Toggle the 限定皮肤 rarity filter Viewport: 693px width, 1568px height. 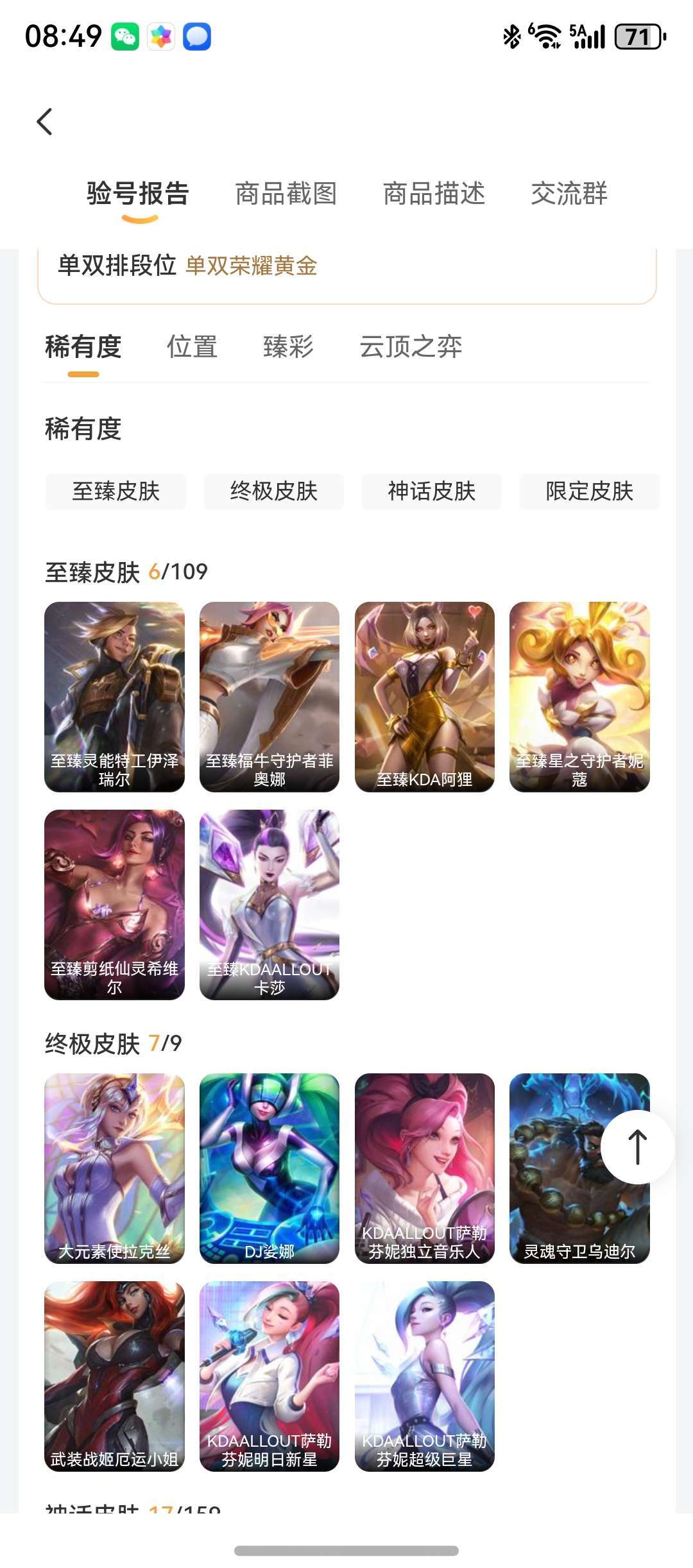pos(590,491)
